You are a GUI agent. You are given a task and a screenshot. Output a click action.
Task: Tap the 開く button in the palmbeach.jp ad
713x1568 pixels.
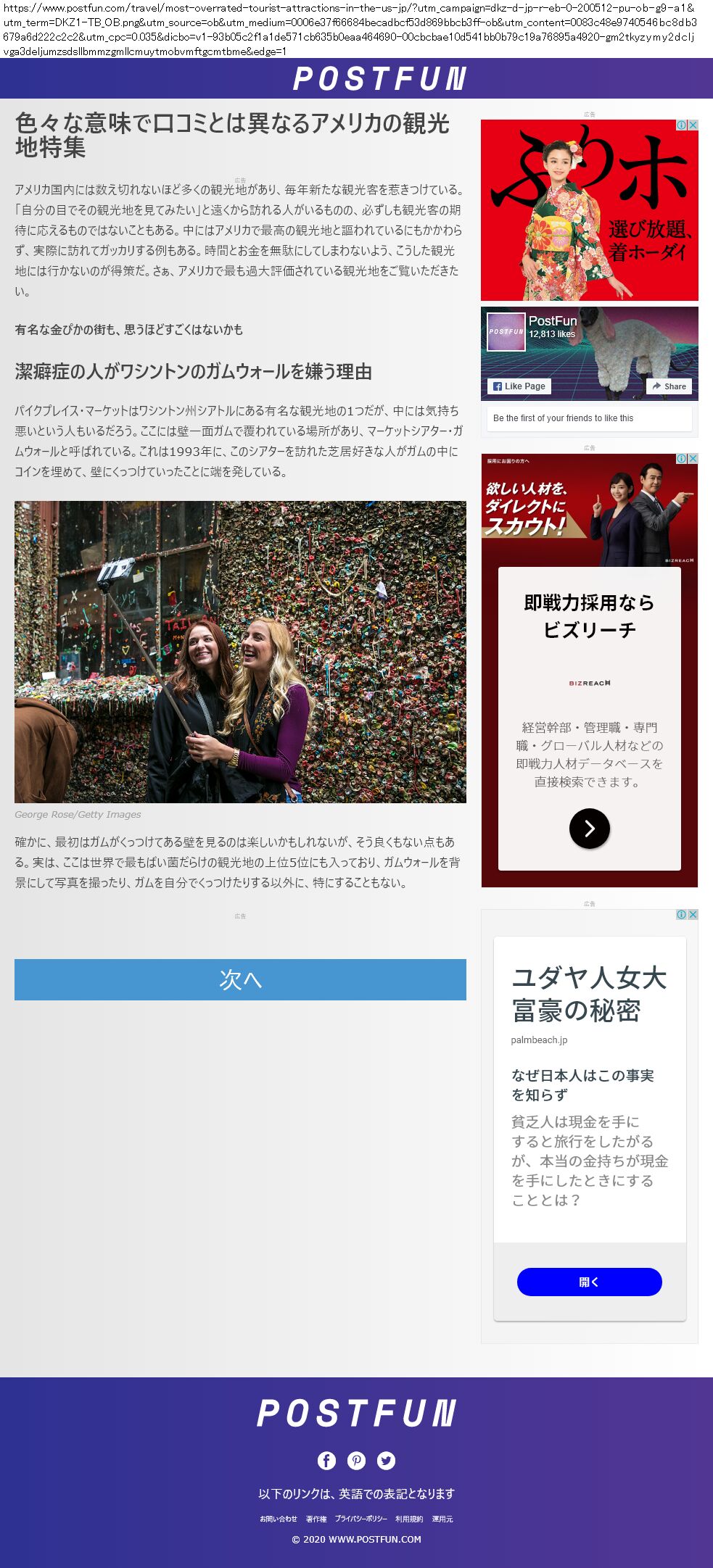coord(589,1282)
